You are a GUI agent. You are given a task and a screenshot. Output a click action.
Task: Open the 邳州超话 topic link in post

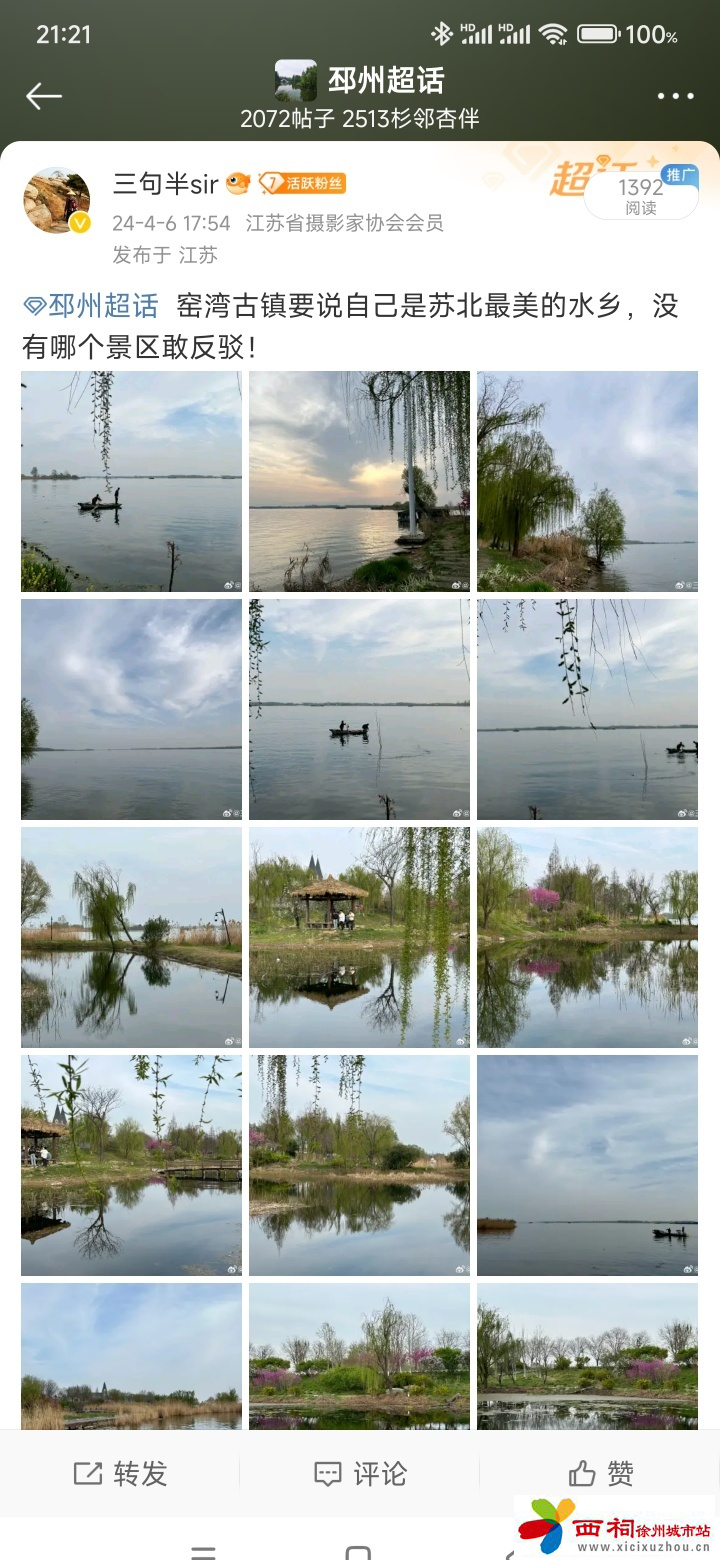pyautogui.click(x=92, y=306)
